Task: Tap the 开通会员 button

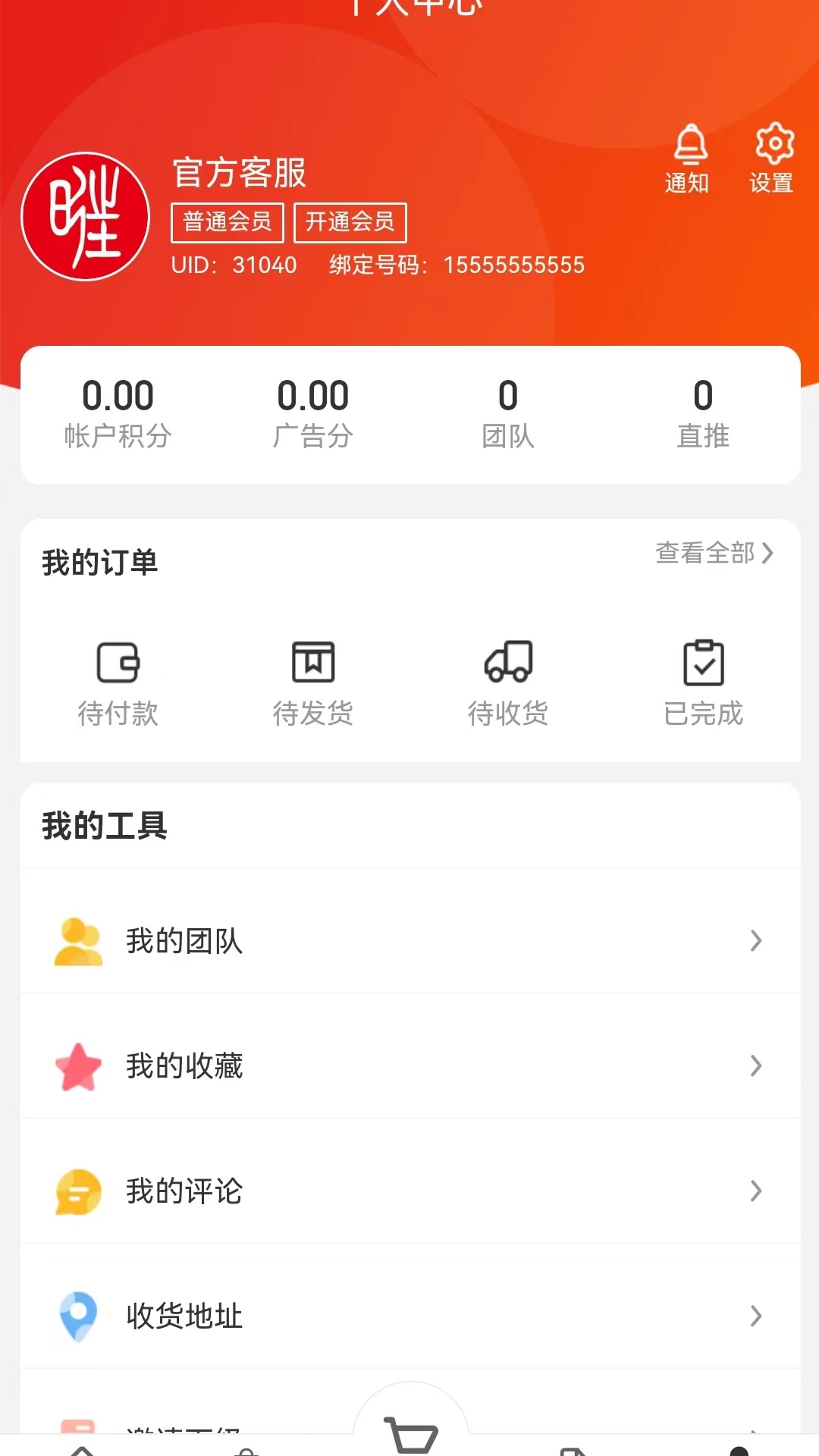Action: tap(350, 222)
